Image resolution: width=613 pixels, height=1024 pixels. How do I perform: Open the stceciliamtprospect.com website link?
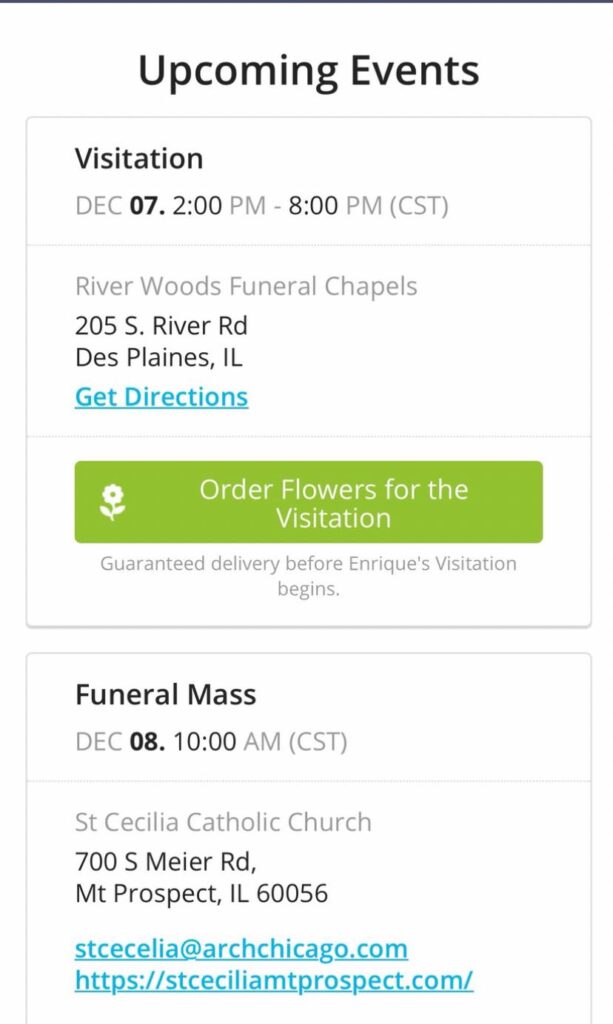click(273, 980)
